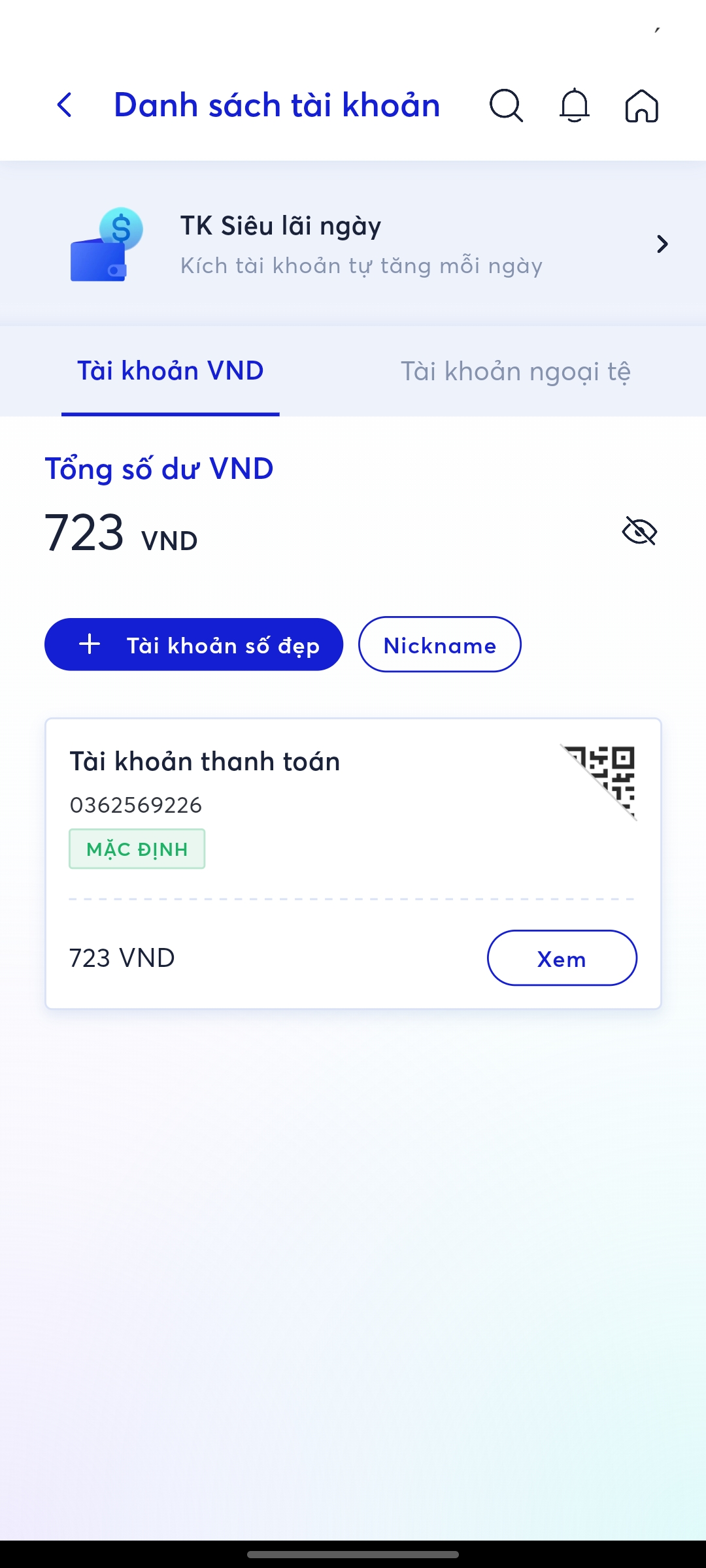This screenshot has height=1568, width=706.
Task: Open the Nickname option
Action: tap(439, 645)
